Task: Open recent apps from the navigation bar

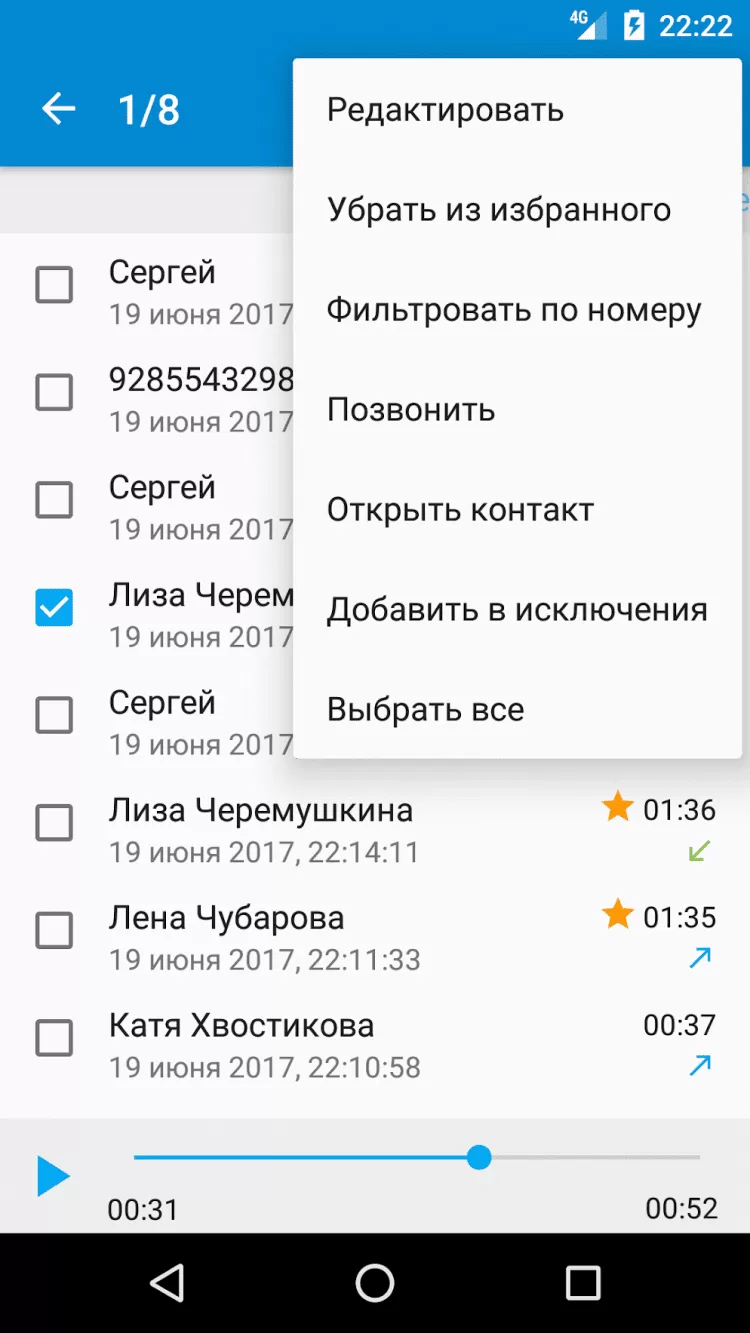Action: 582,1283
